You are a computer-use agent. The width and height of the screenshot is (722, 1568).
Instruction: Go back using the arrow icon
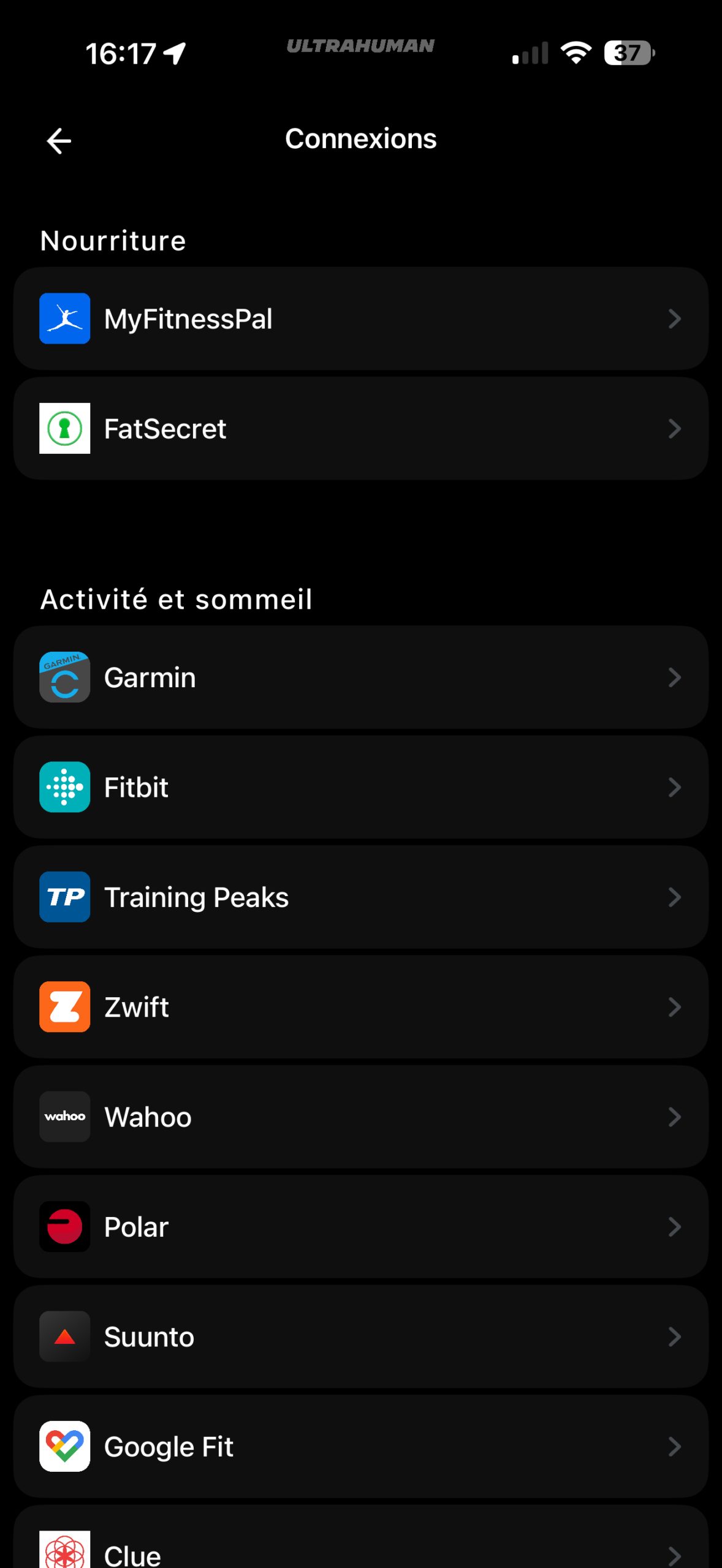59,141
